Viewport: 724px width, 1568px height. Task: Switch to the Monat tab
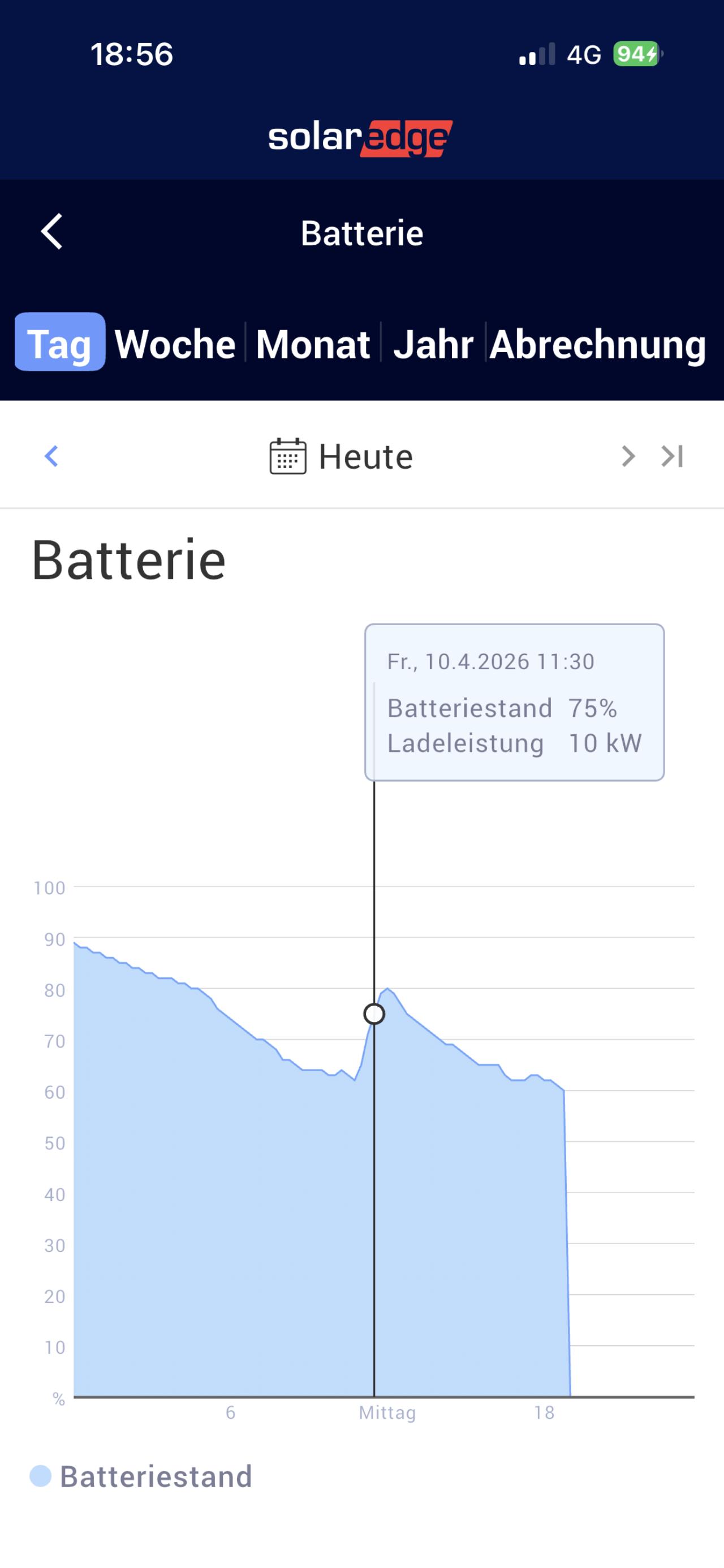pyautogui.click(x=313, y=344)
